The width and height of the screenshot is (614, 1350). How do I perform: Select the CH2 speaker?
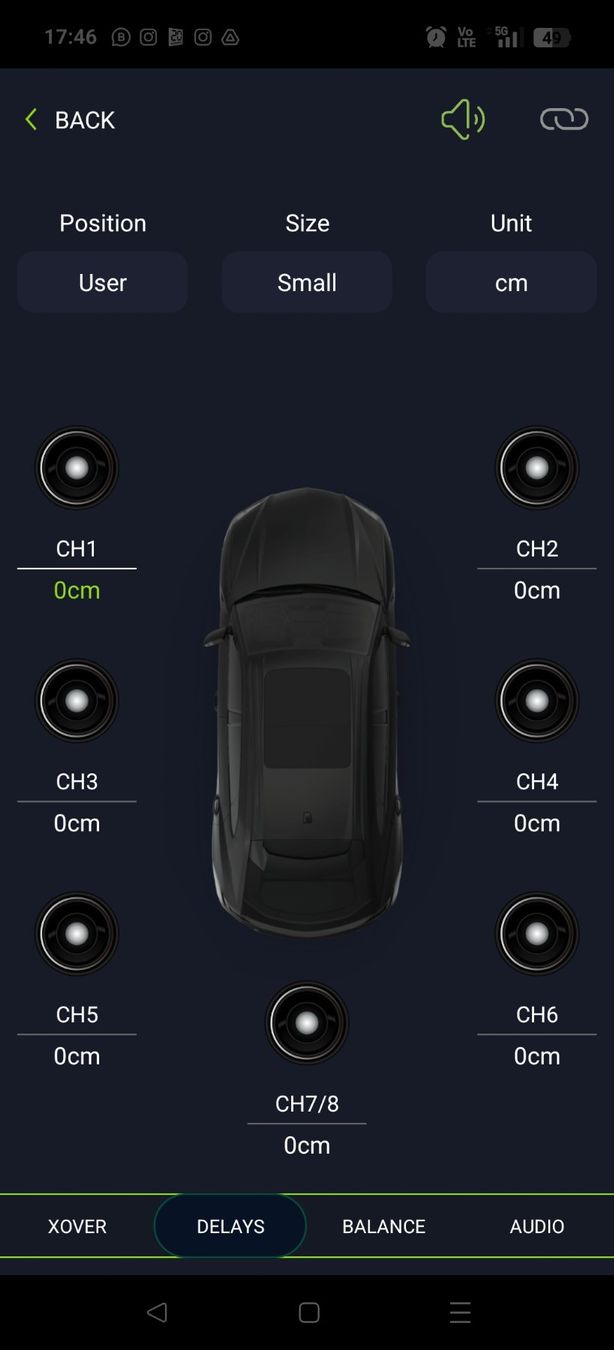tap(537, 468)
